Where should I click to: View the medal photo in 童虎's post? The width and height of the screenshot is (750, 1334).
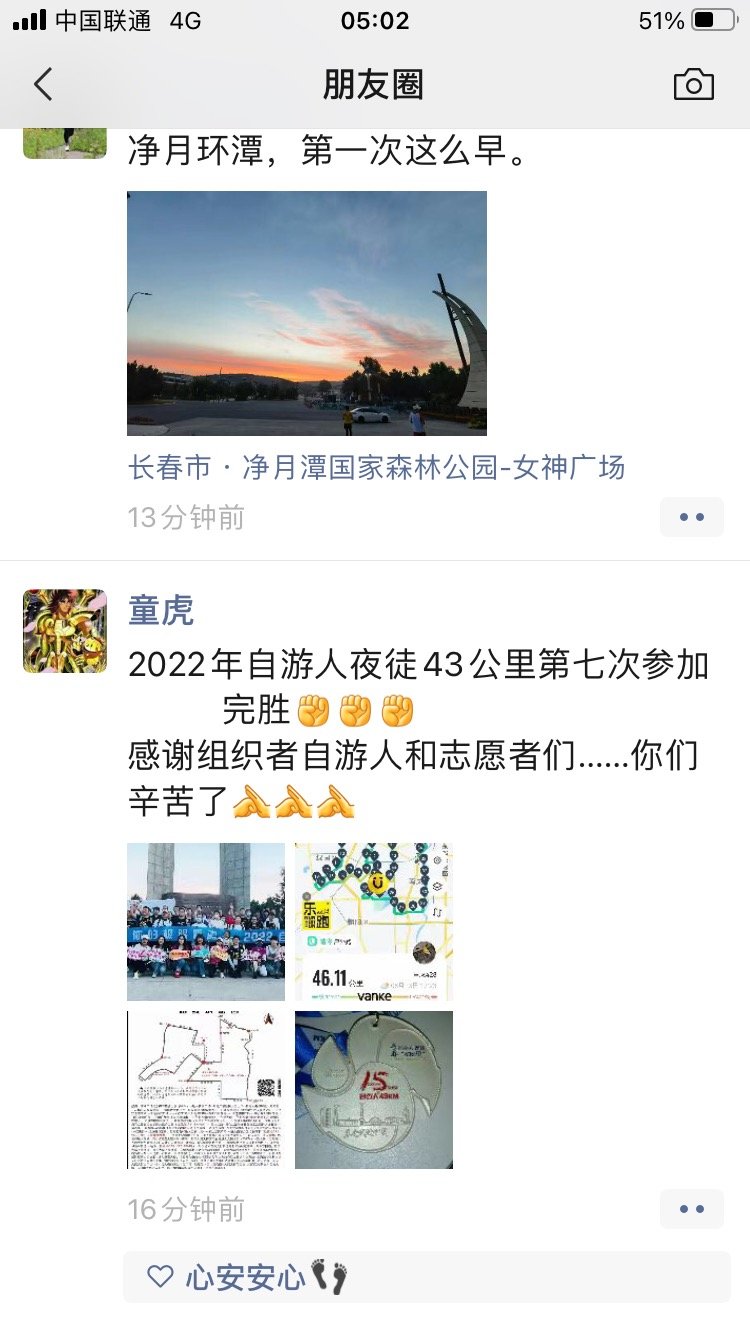pyautogui.click(x=374, y=1089)
